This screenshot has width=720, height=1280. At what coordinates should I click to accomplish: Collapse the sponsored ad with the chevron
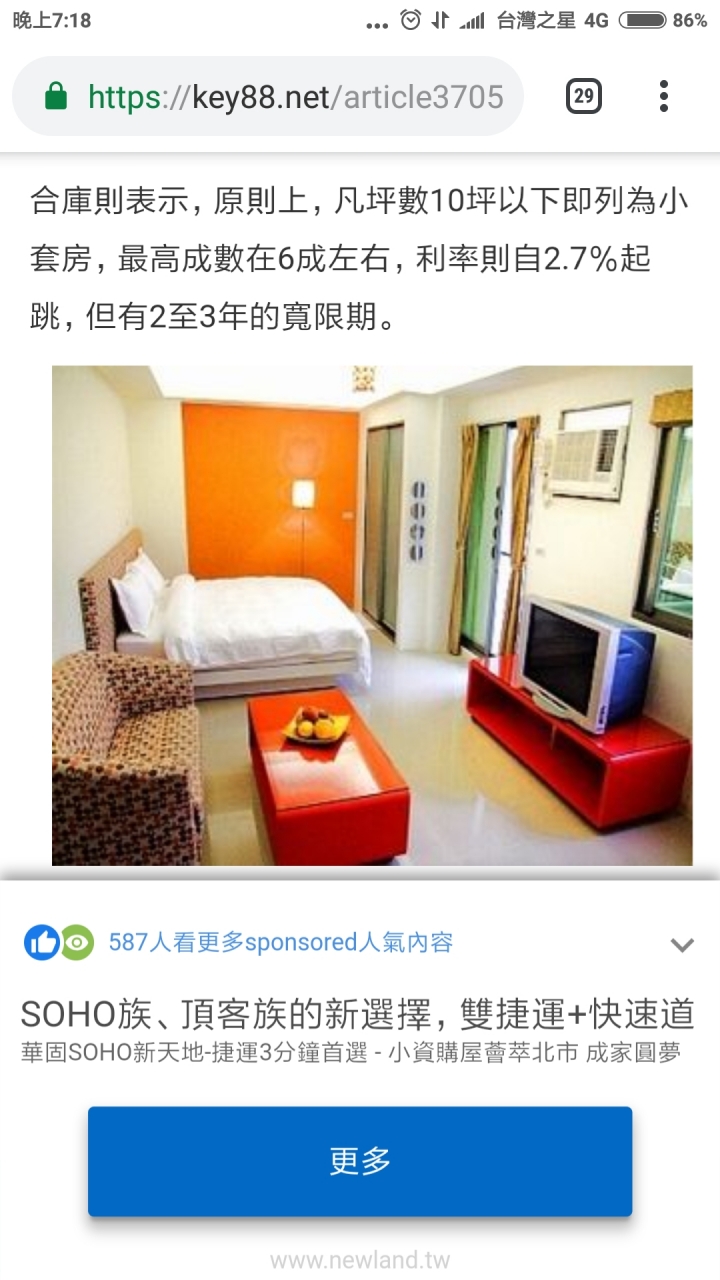click(x=682, y=945)
